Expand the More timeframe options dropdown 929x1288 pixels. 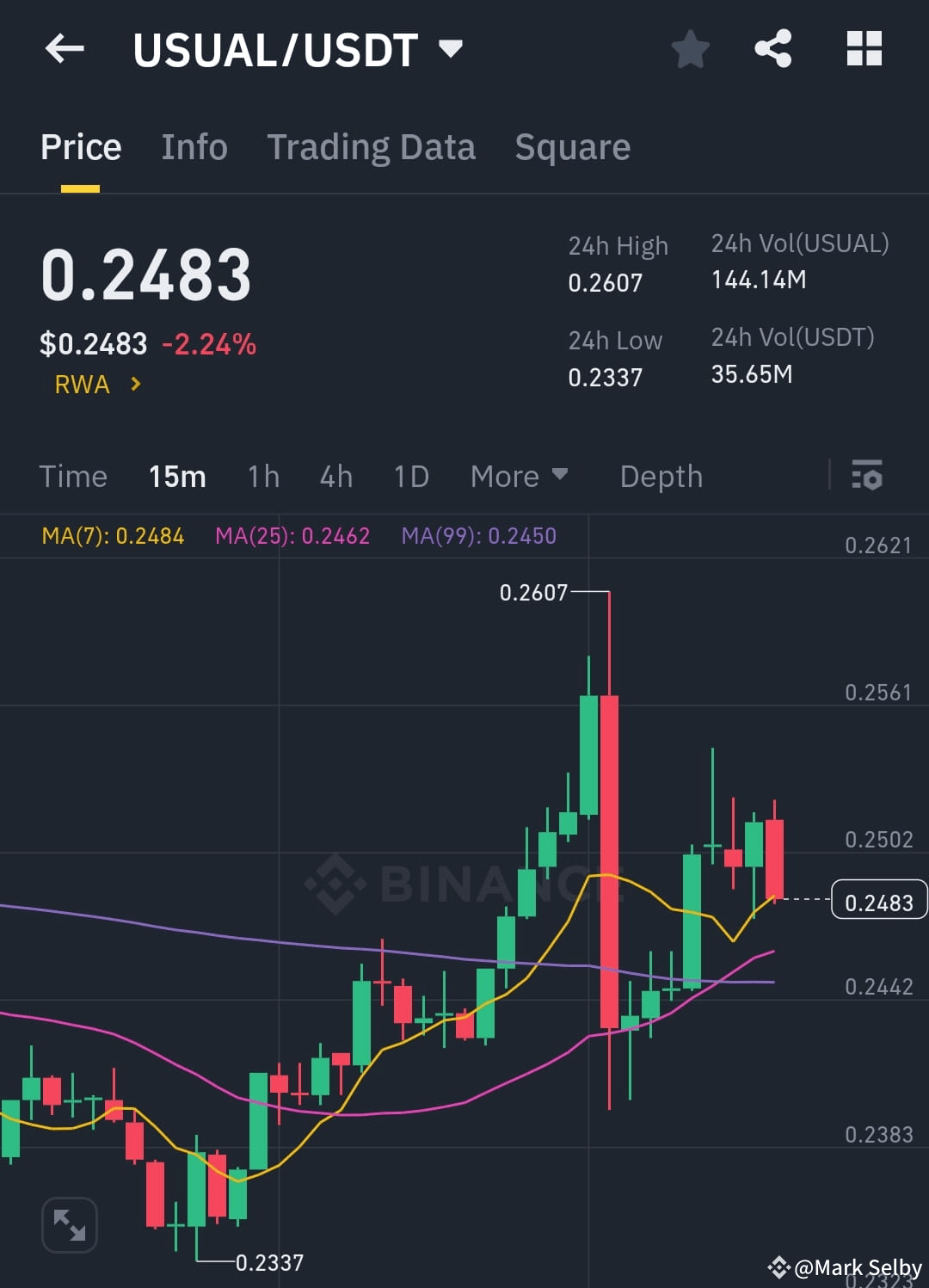point(519,476)
